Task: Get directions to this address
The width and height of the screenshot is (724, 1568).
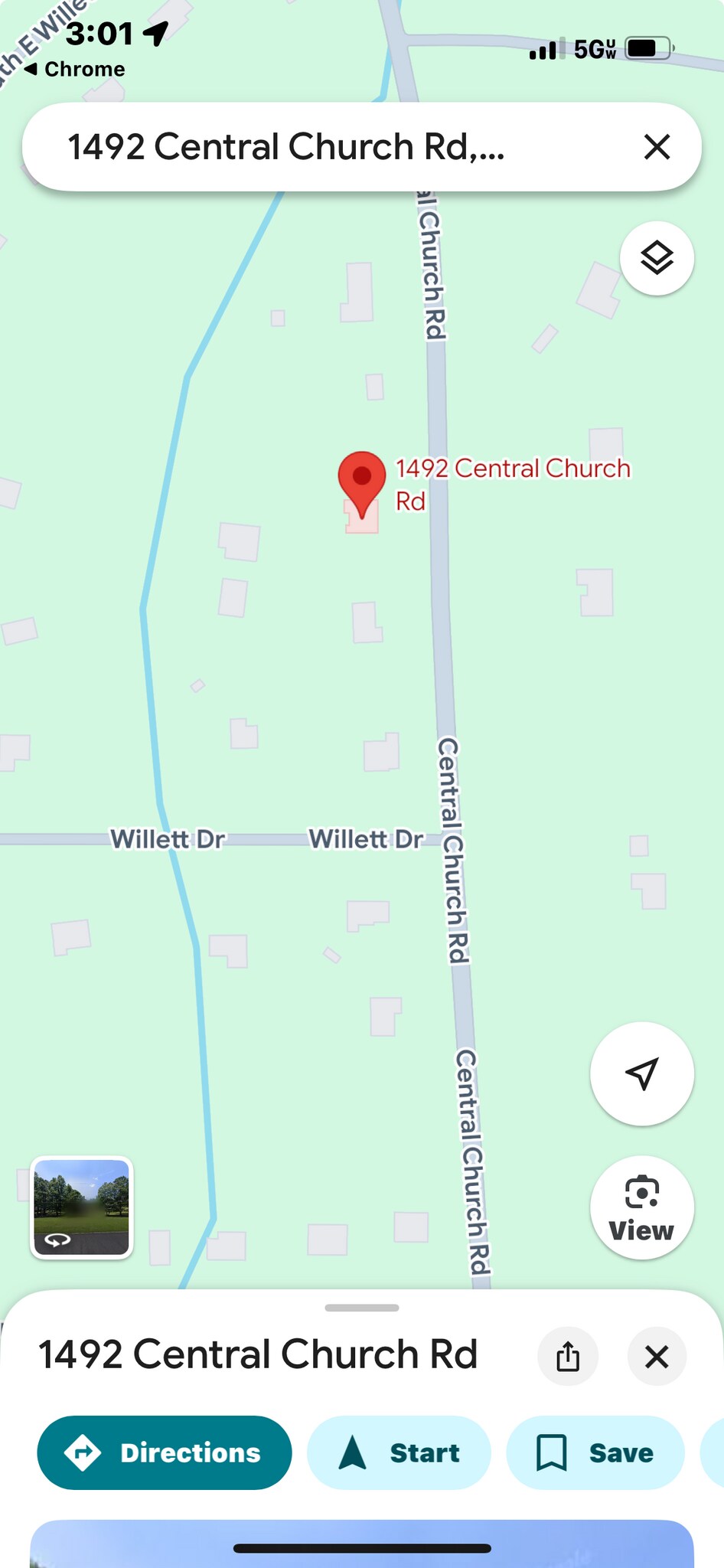Action: [x=165, y=1452]
